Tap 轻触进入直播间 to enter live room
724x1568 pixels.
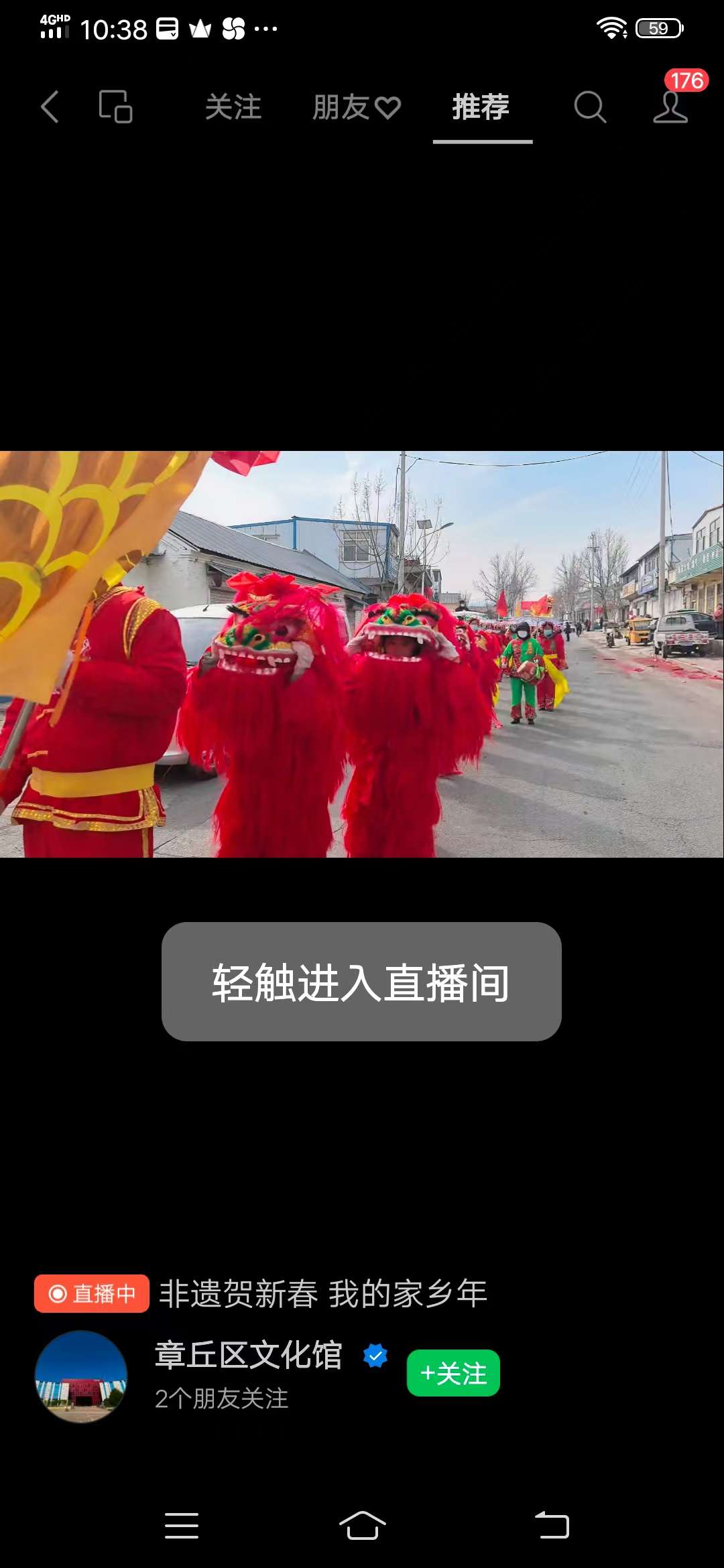coord(361,982)
